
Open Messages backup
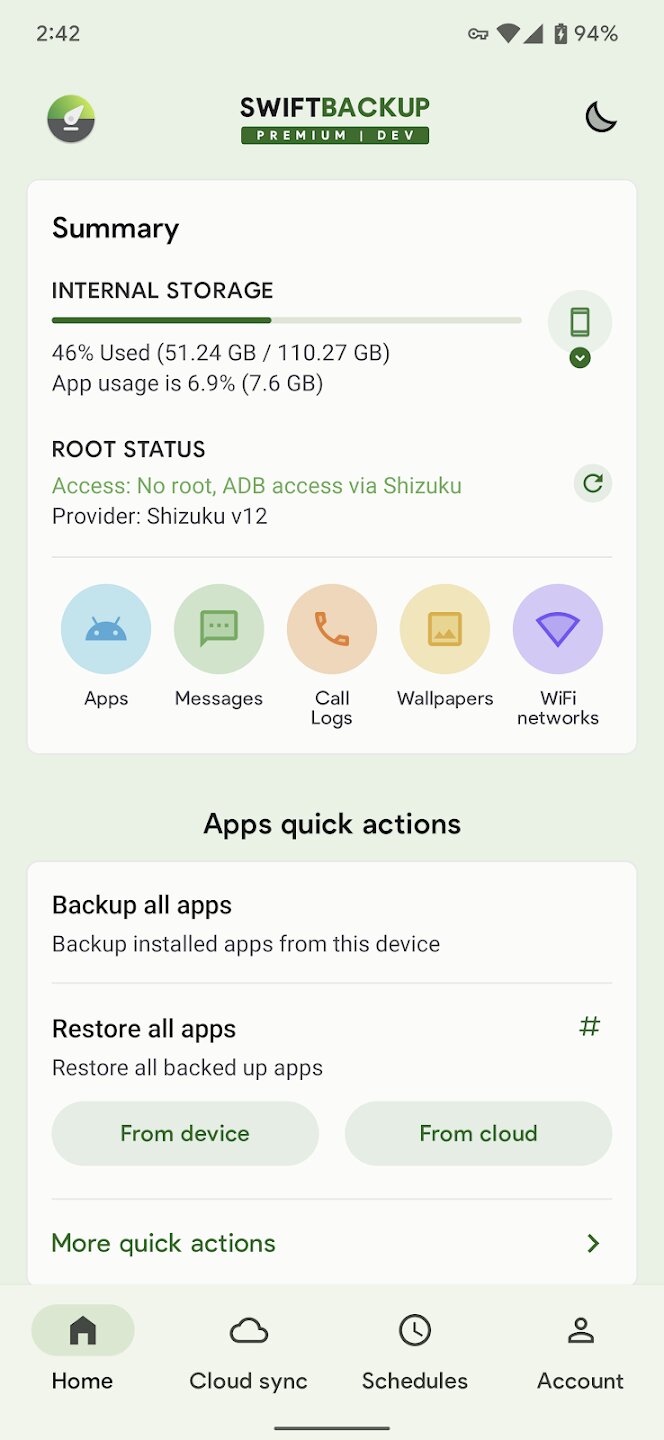pyautogui.click(x=219, y=629)
